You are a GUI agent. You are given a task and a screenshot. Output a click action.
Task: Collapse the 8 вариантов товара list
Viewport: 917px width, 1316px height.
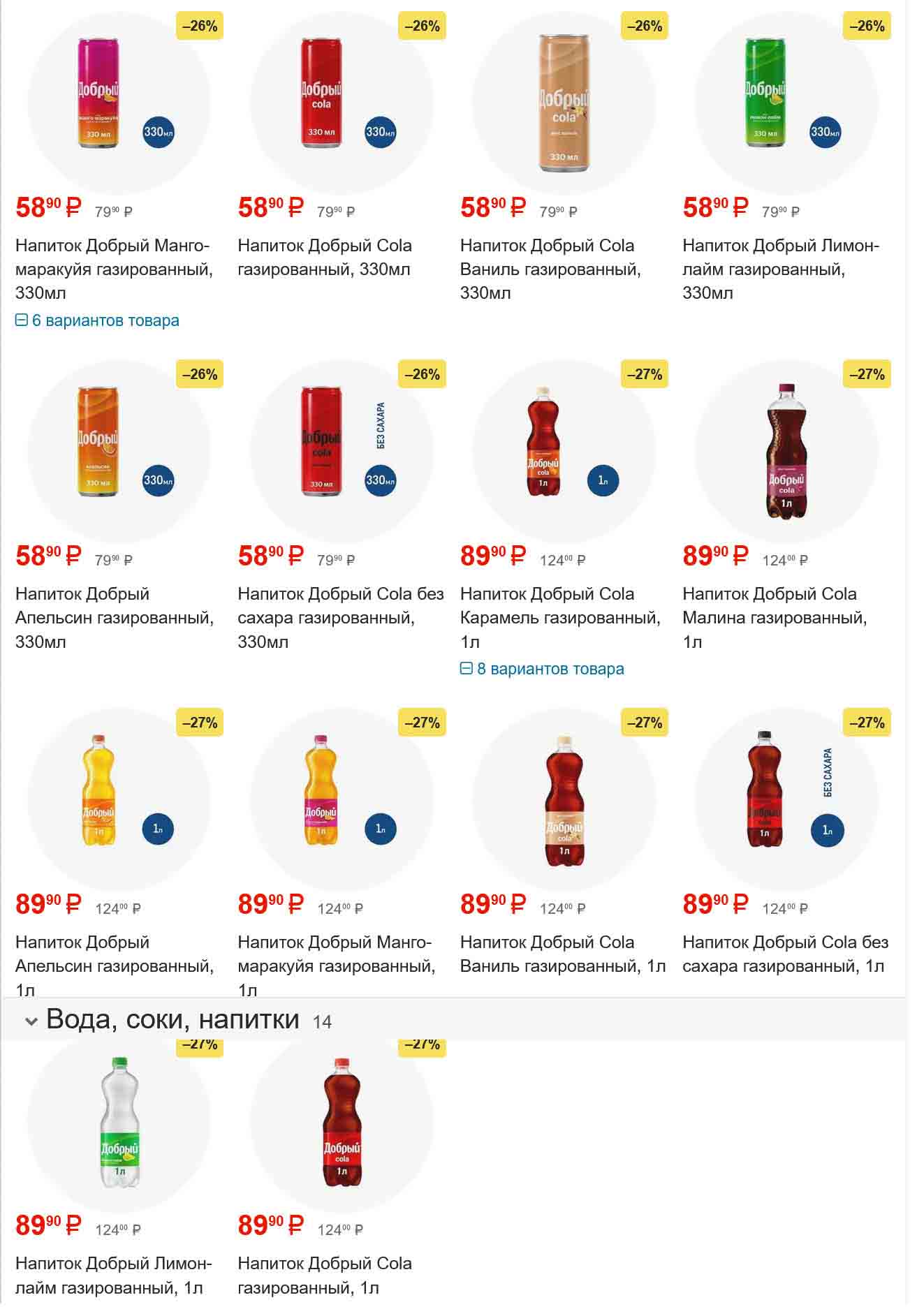[x=542, y=669]
